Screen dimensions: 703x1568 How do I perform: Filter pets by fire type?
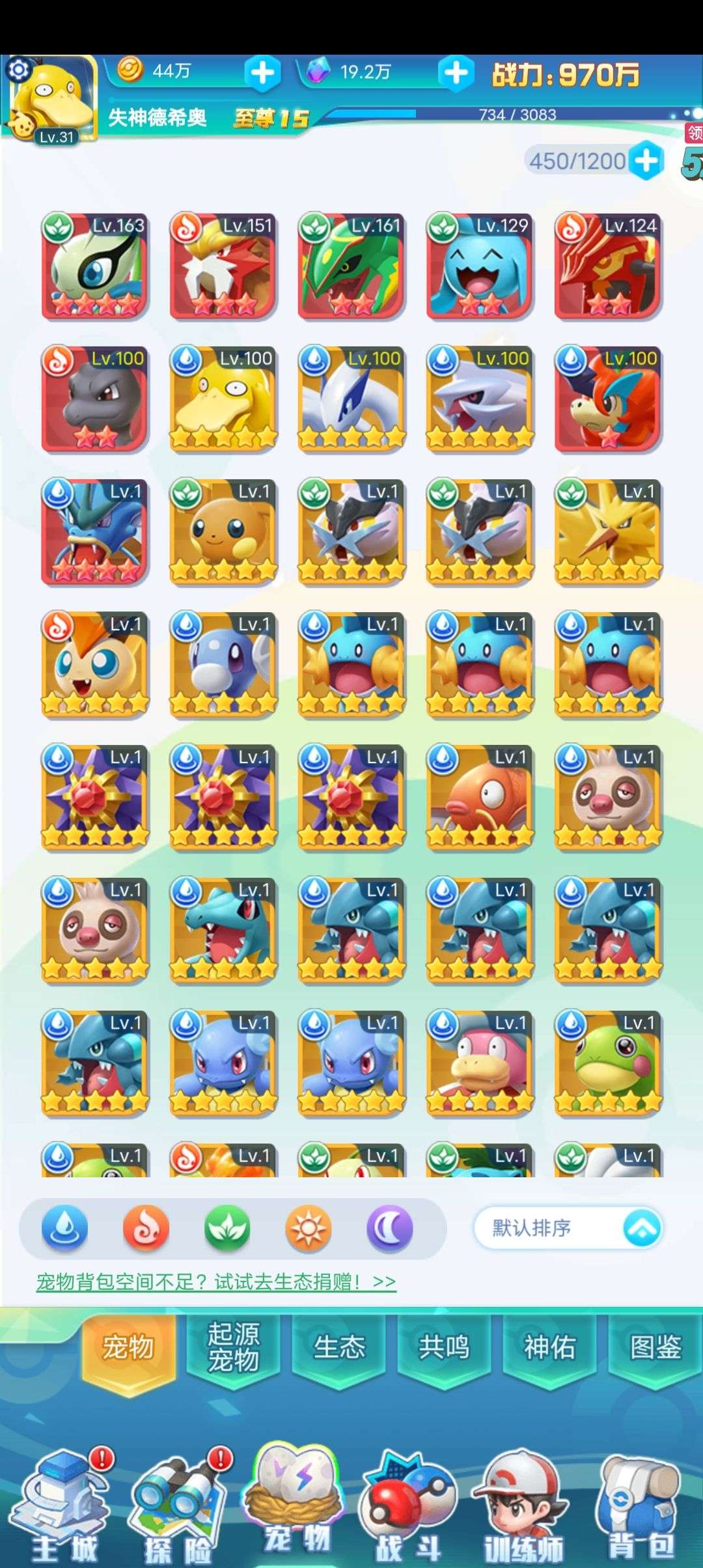(146, 1228)
